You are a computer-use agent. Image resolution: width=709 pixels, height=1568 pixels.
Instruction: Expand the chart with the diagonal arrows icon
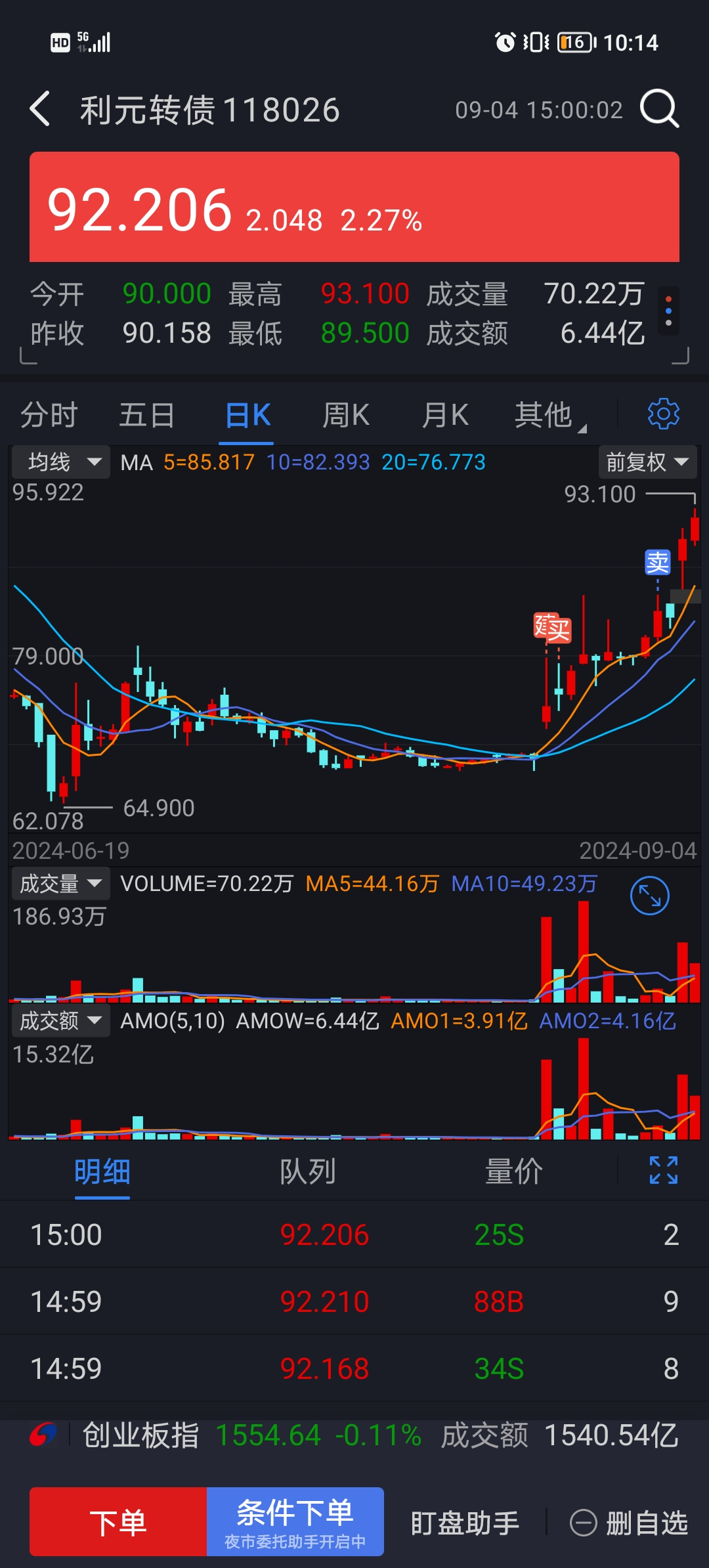click(x=649, y=896)
